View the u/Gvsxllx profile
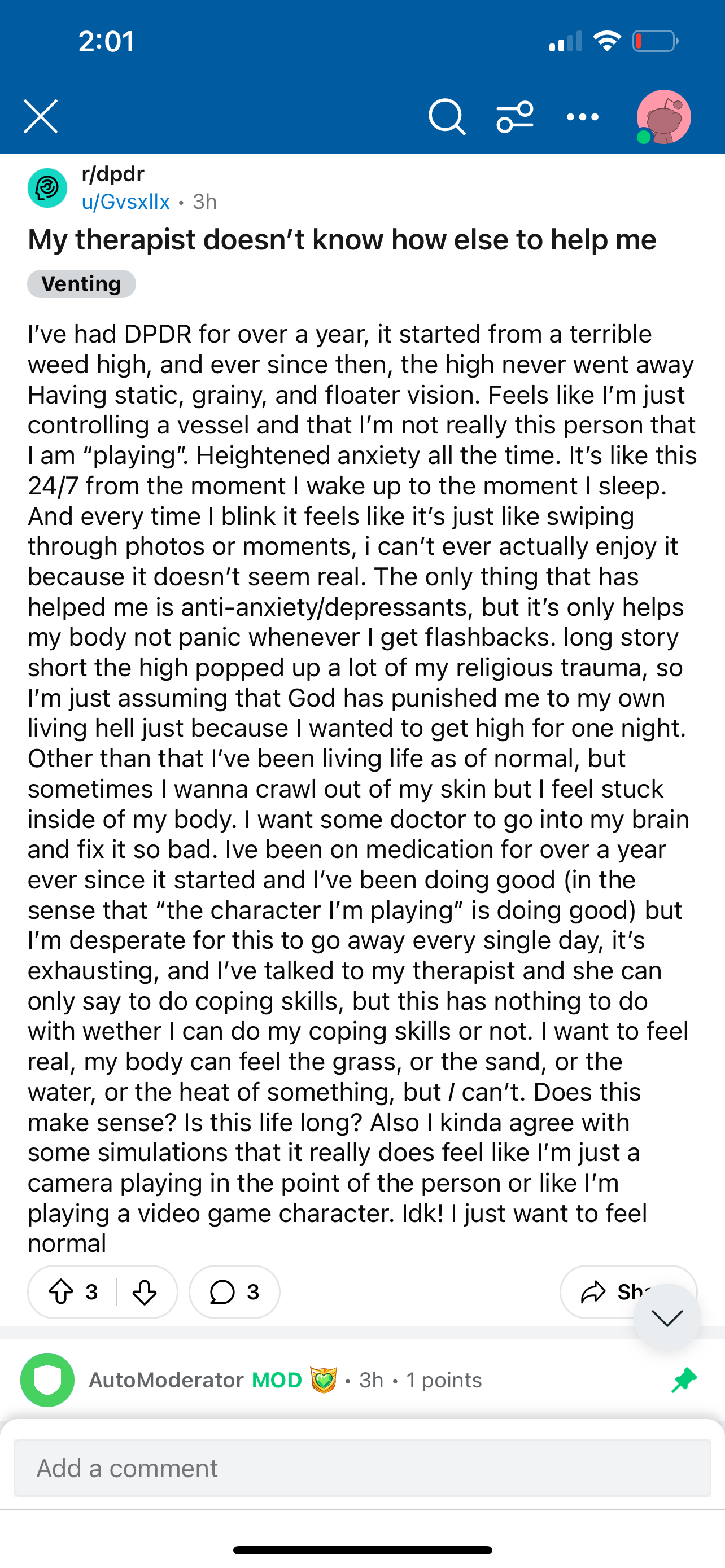Viewport: 725px width, 1568px height. pos(125,202)
